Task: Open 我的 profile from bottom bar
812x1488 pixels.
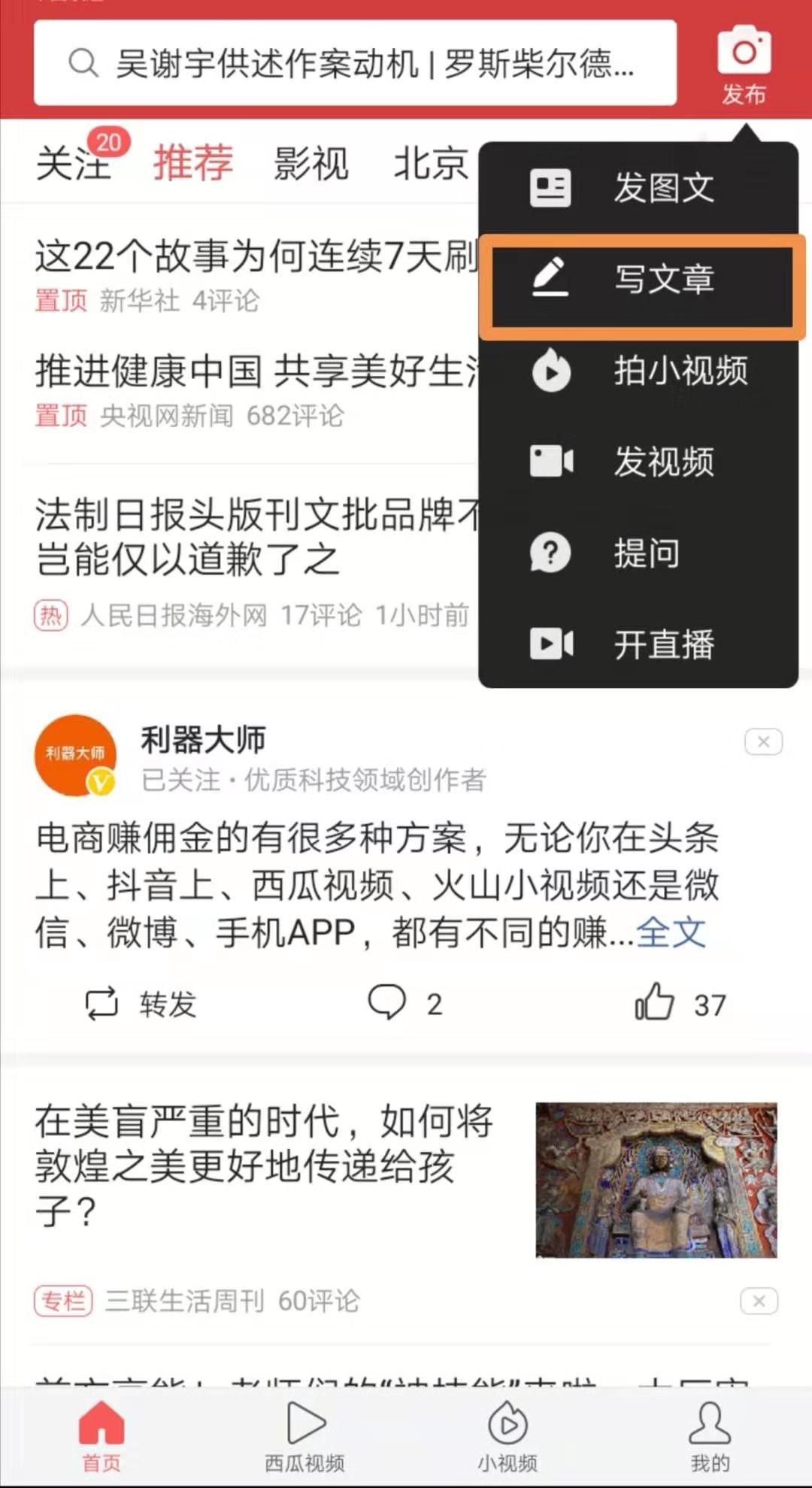Action: tap(709, 1436)
